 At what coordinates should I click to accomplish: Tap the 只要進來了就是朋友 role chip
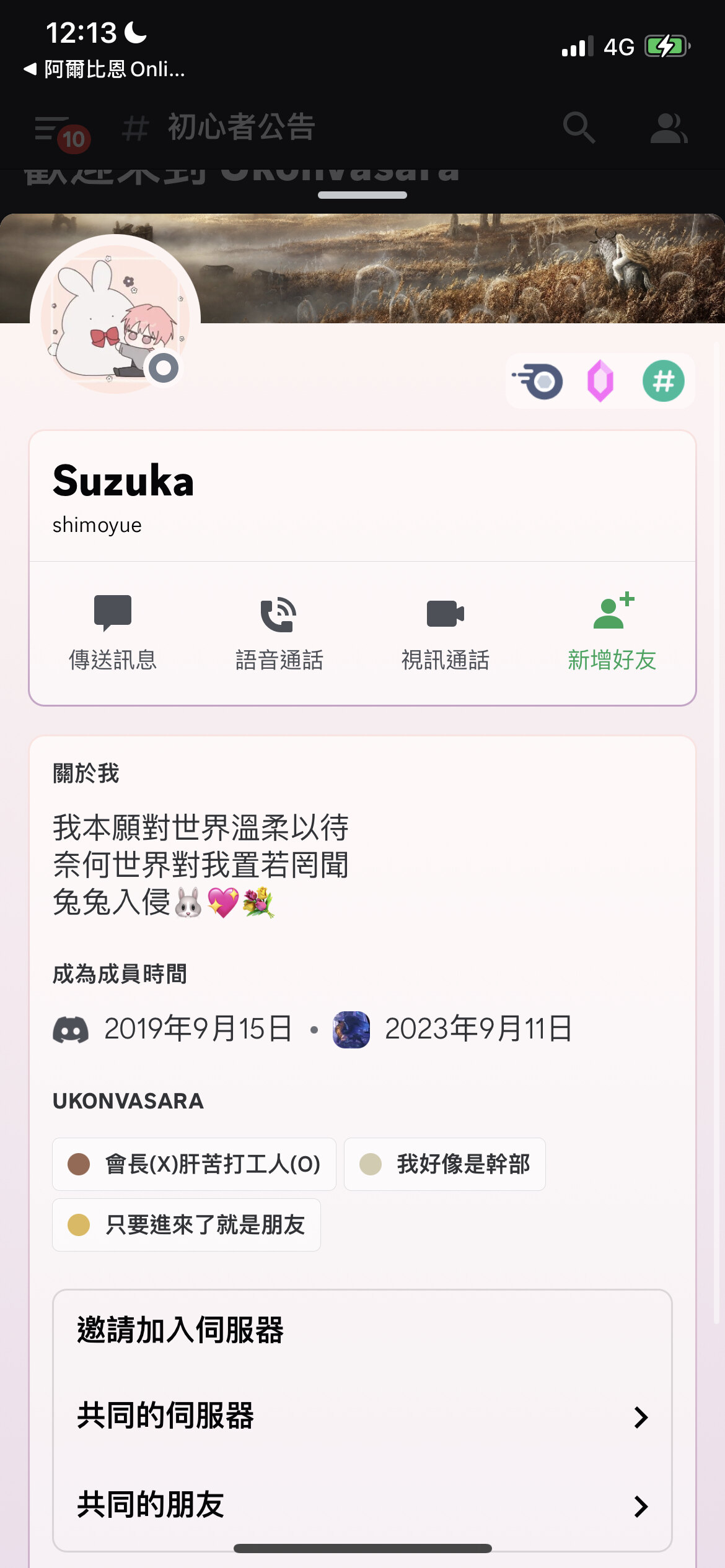(x=187, y=1225)
